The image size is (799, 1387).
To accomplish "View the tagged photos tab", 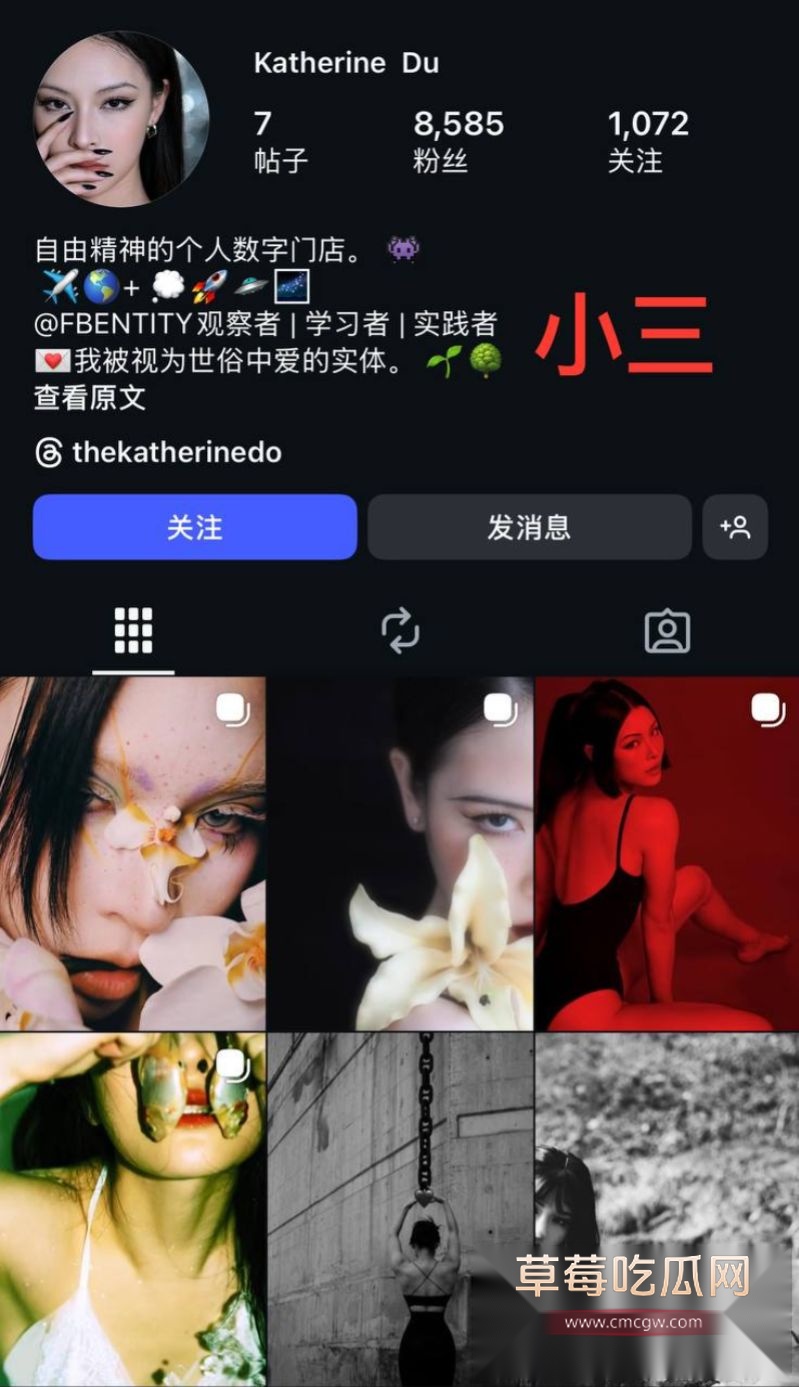I will [668, 629].
